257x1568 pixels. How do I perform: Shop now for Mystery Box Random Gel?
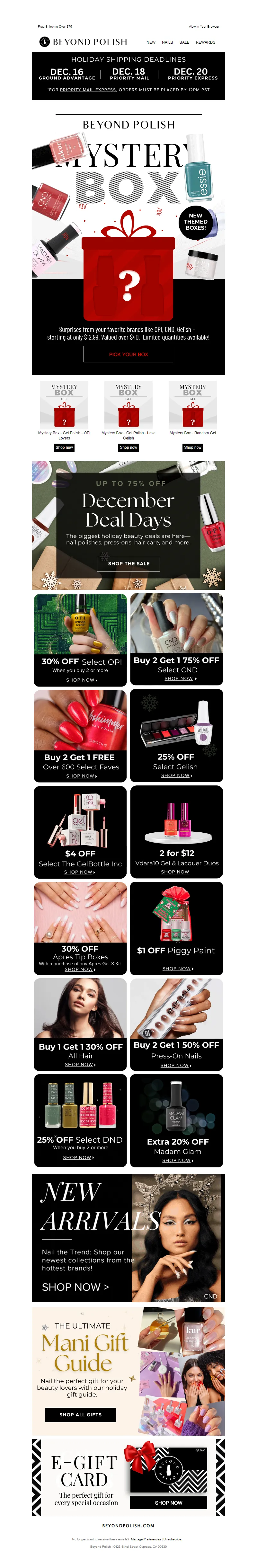click(192, 447)
